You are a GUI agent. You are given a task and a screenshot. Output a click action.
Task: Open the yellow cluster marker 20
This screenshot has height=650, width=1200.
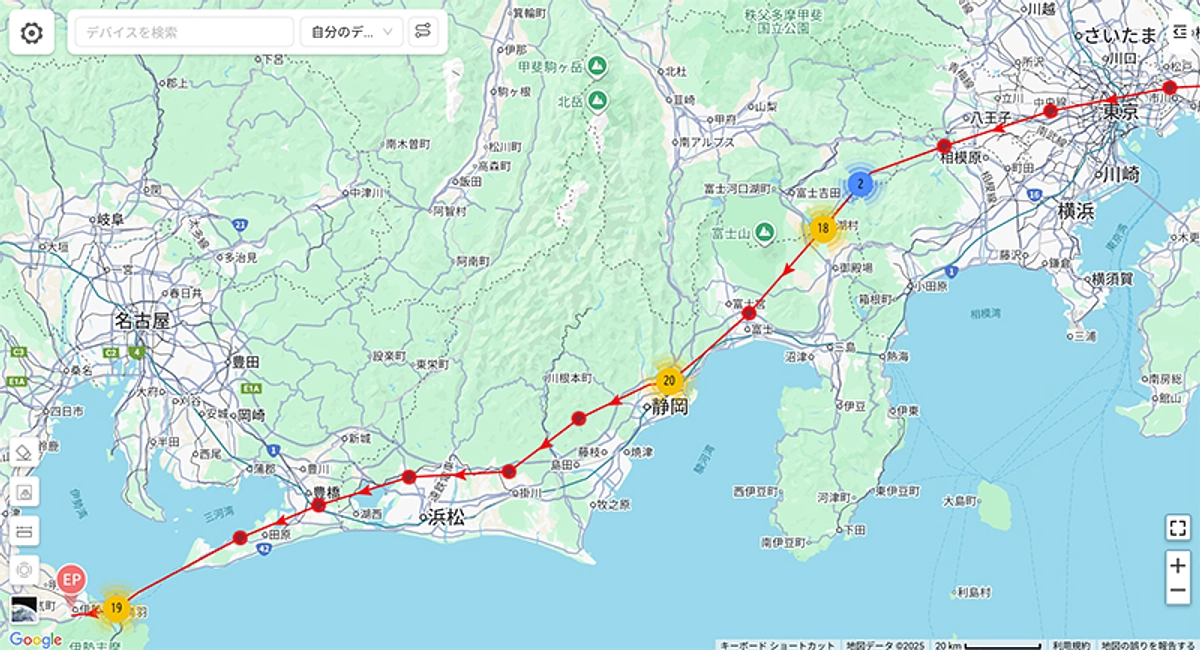click(x=669, y=380)
